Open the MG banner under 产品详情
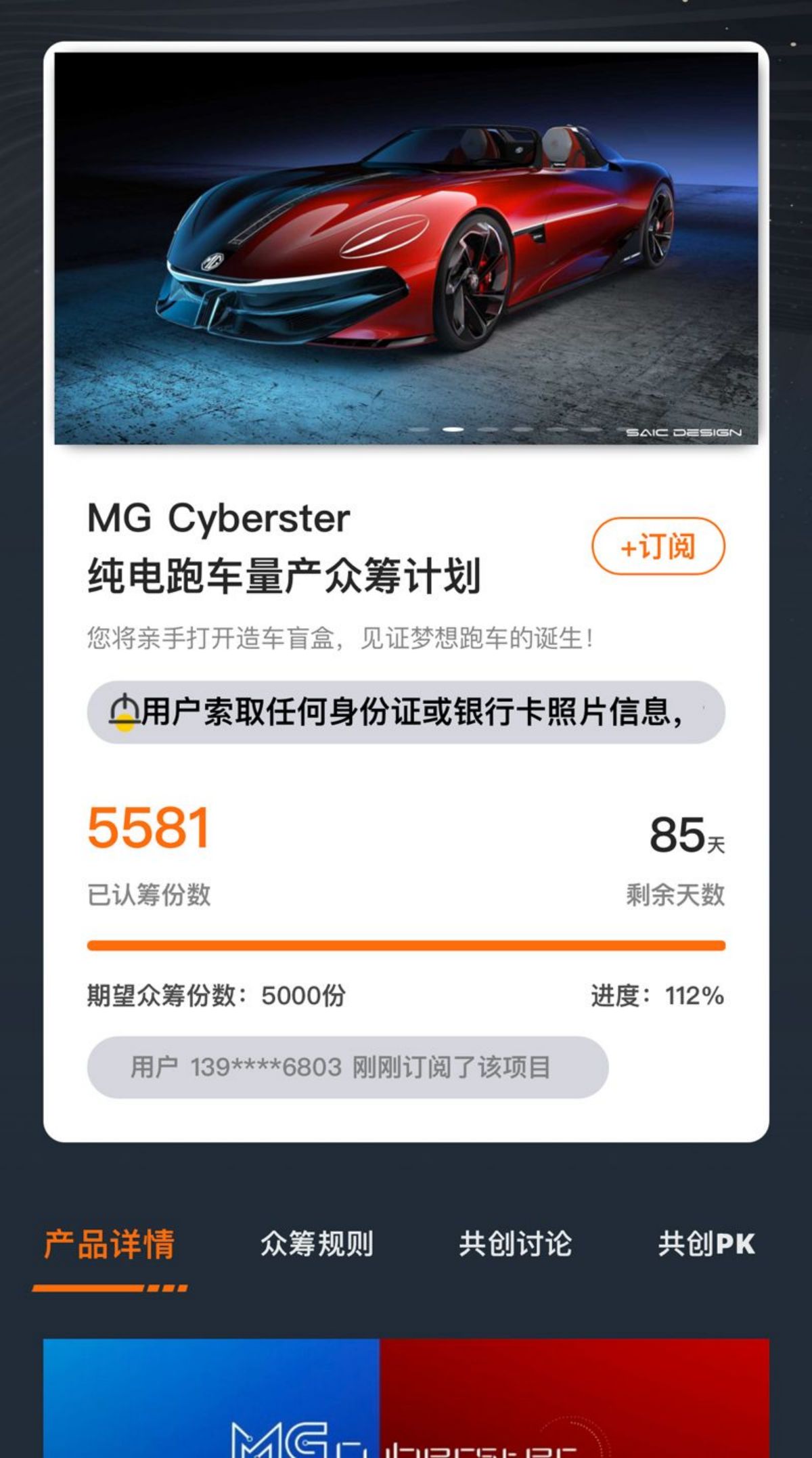 click(406, 1398)
